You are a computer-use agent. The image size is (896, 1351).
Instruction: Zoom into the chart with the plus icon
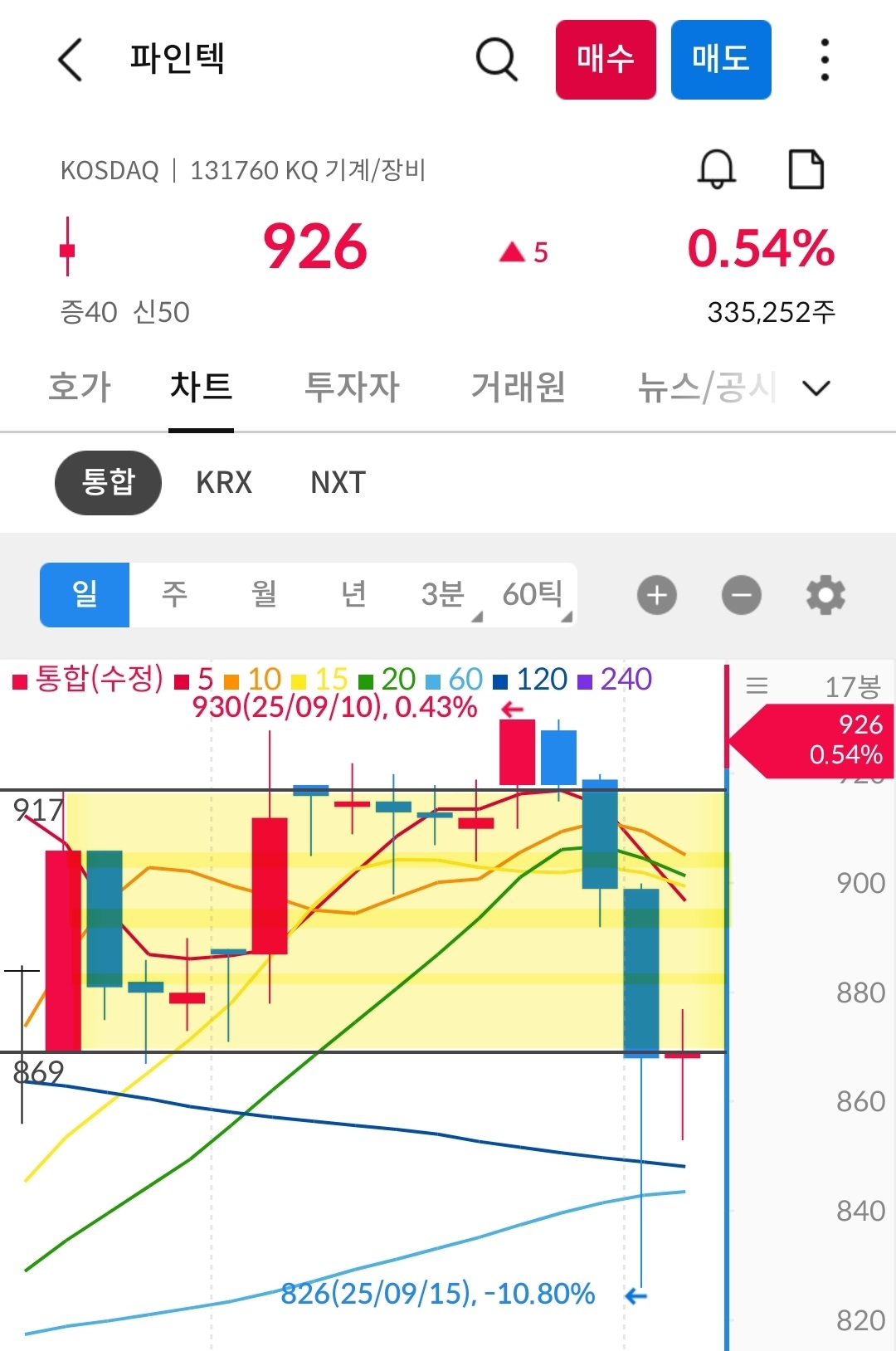click(656, 594)
